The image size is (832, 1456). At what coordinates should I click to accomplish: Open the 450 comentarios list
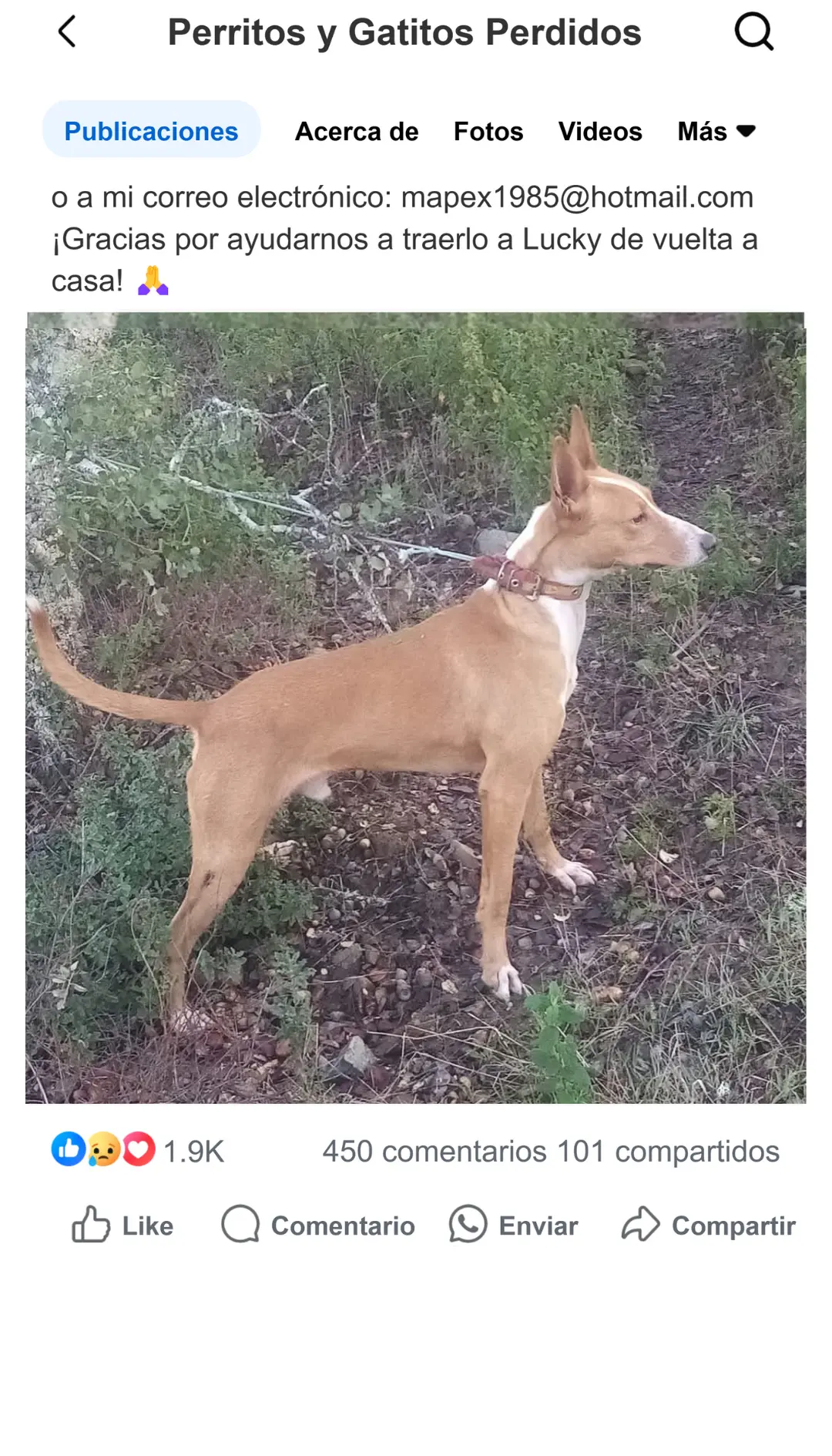click(434, 1152)
